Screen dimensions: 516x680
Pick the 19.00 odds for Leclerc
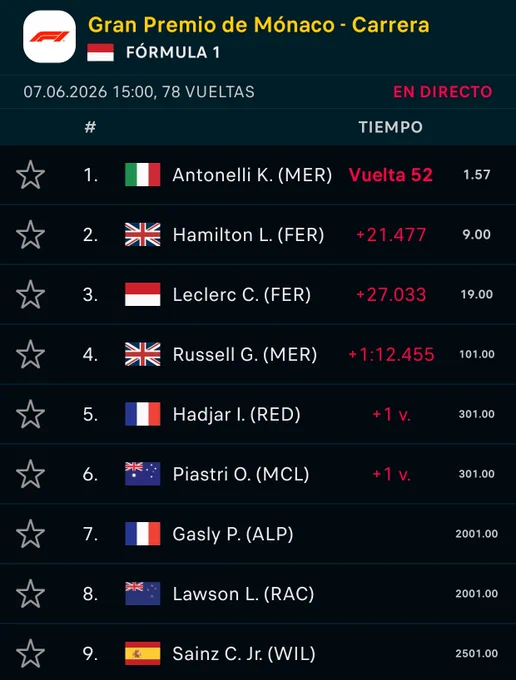(x=477, y=294)
